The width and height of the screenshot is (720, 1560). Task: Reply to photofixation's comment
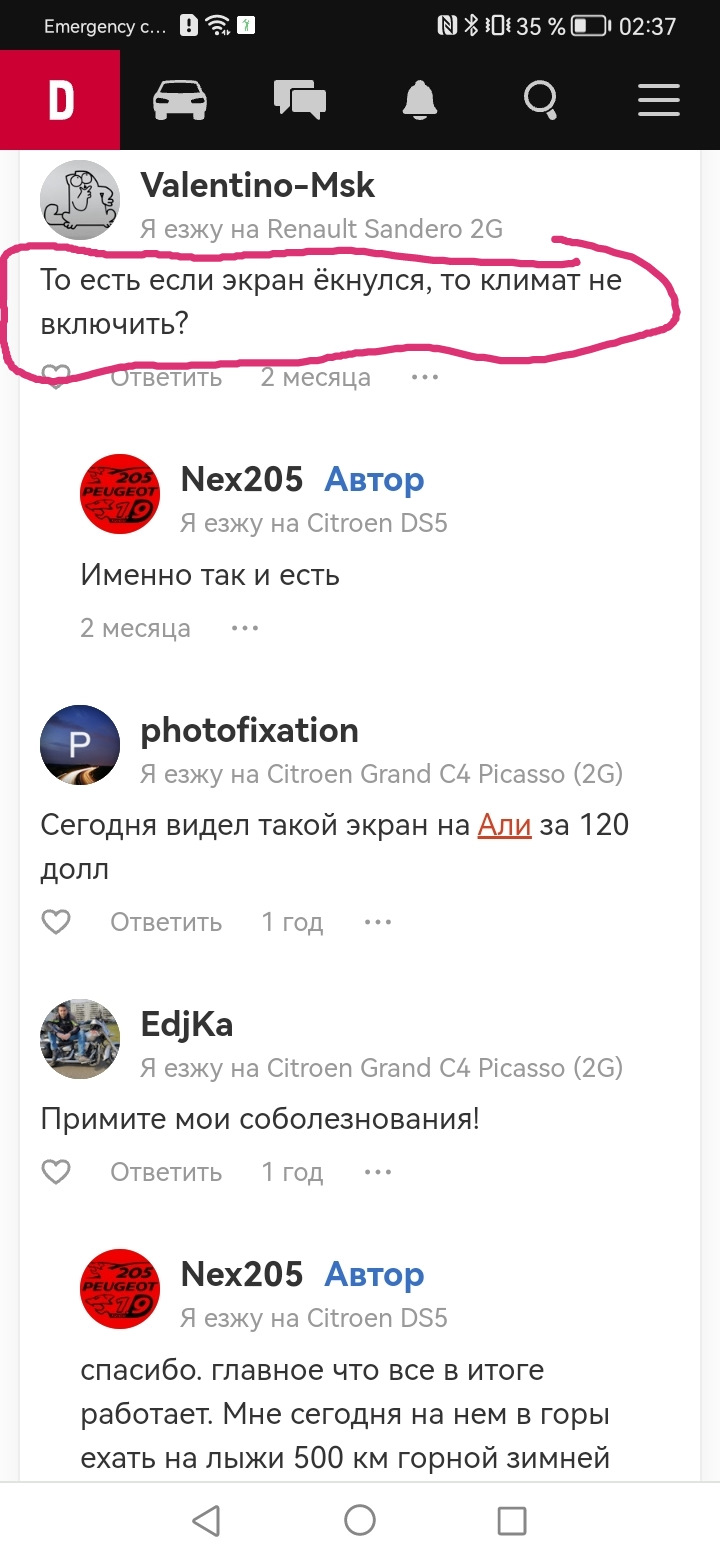[166, 922]
